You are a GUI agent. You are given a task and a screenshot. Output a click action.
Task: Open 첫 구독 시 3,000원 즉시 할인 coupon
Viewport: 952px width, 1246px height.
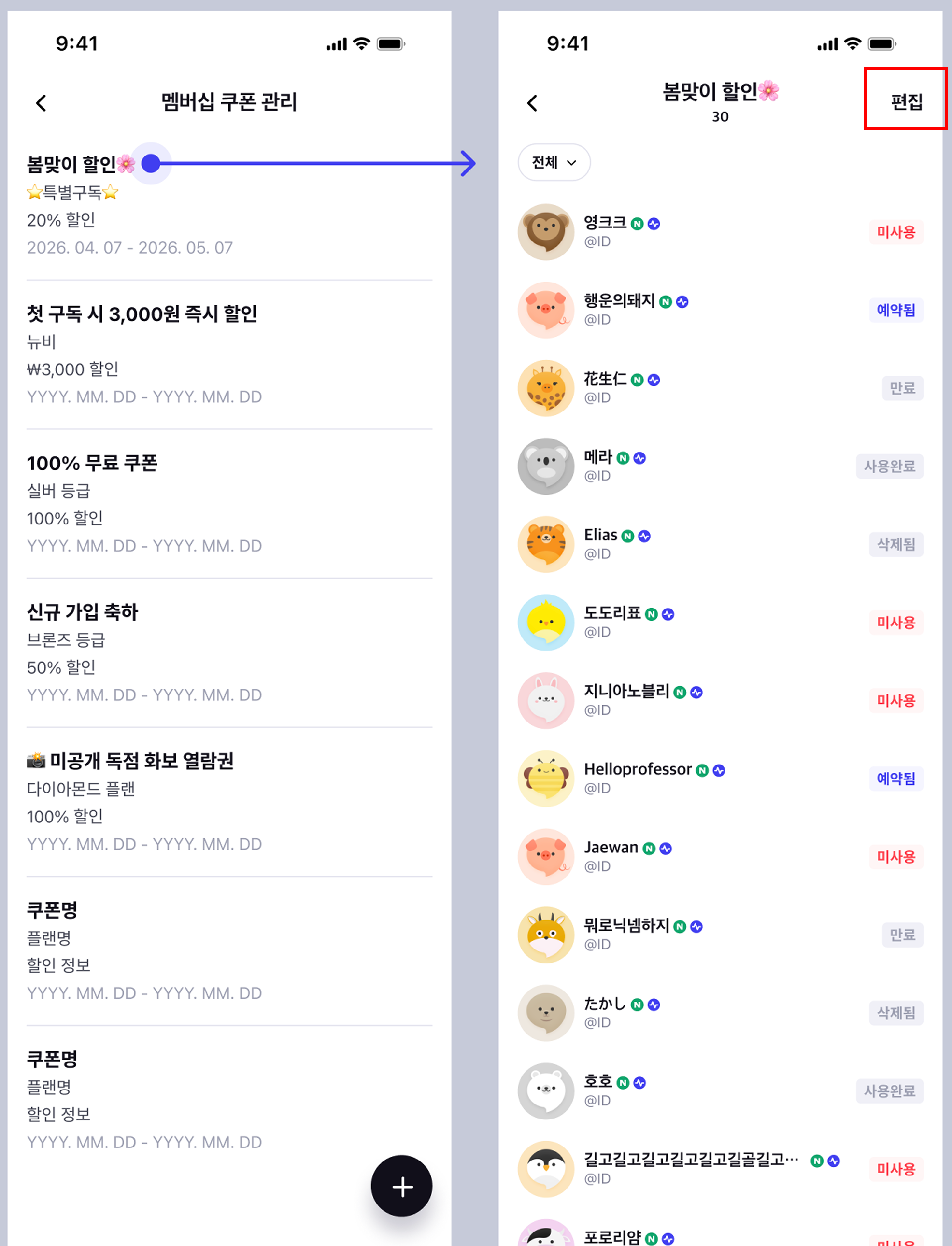point(229,354)
